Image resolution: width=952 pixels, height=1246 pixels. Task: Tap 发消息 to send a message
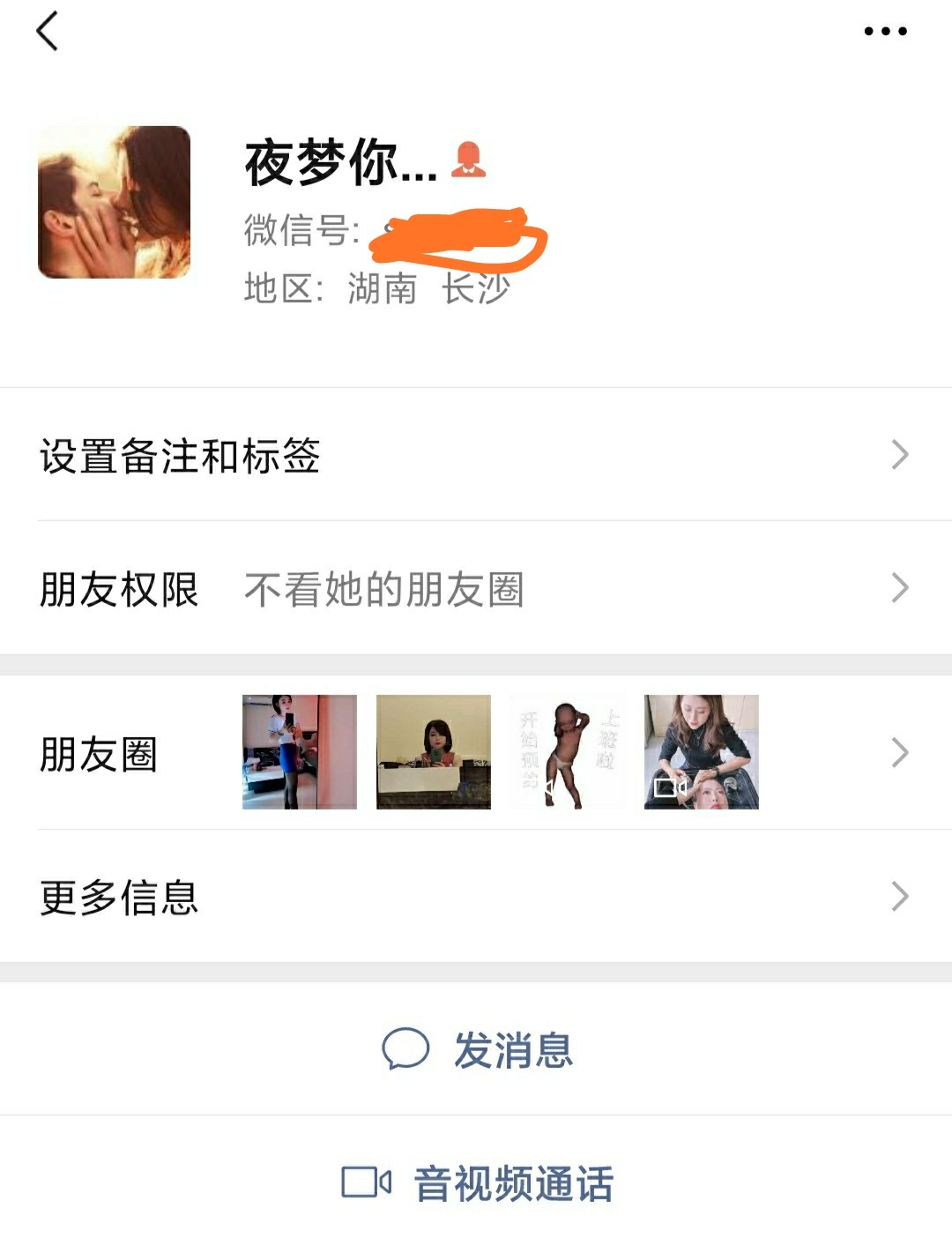pos(478,1049)
